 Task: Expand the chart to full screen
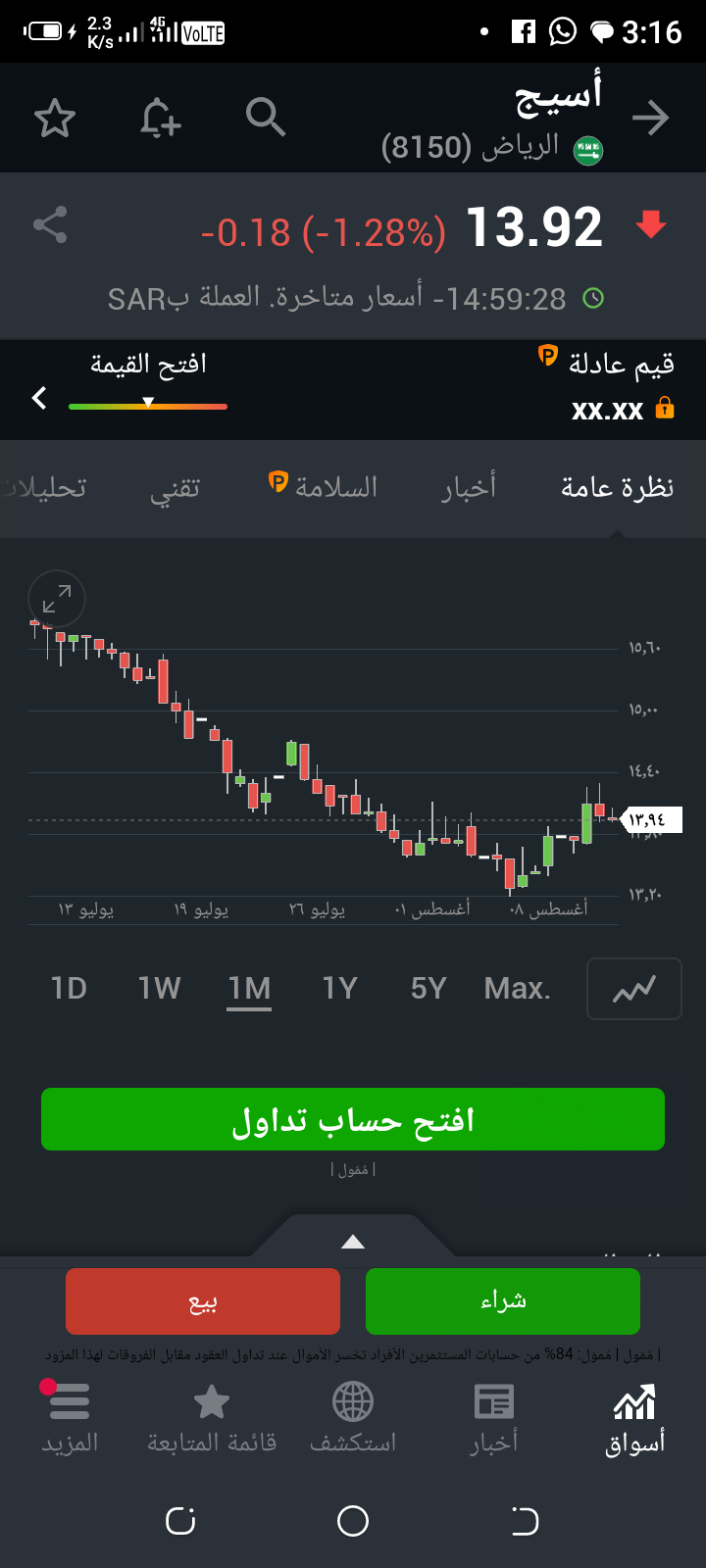(x=57, y=599)
